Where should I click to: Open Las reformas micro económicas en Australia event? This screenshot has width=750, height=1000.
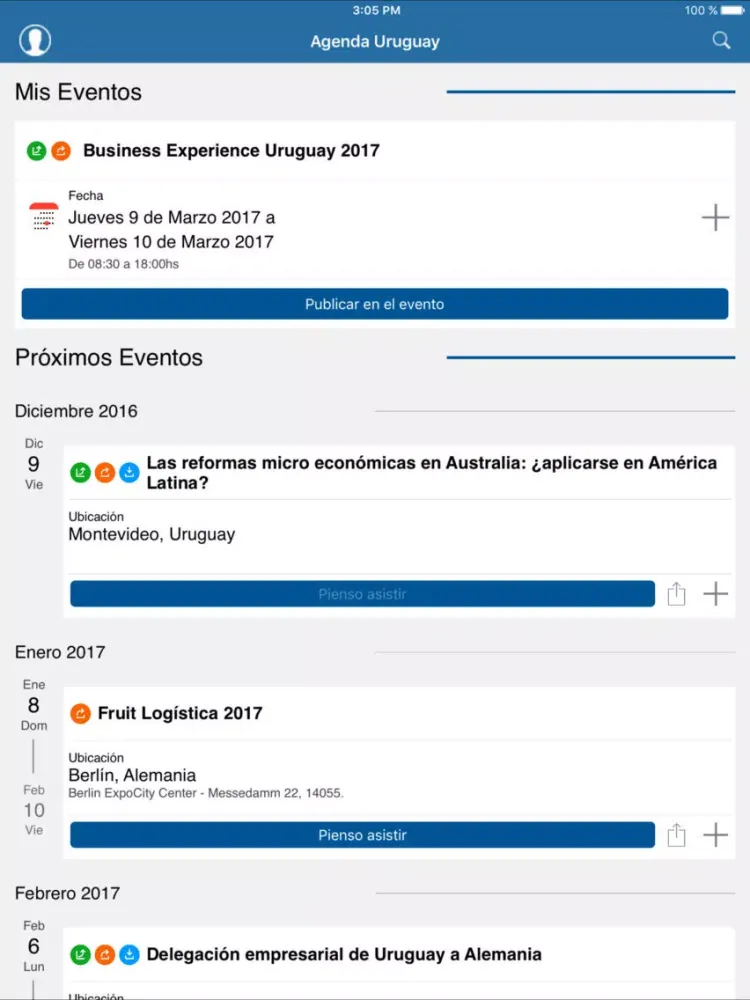(x=431, y=473)
